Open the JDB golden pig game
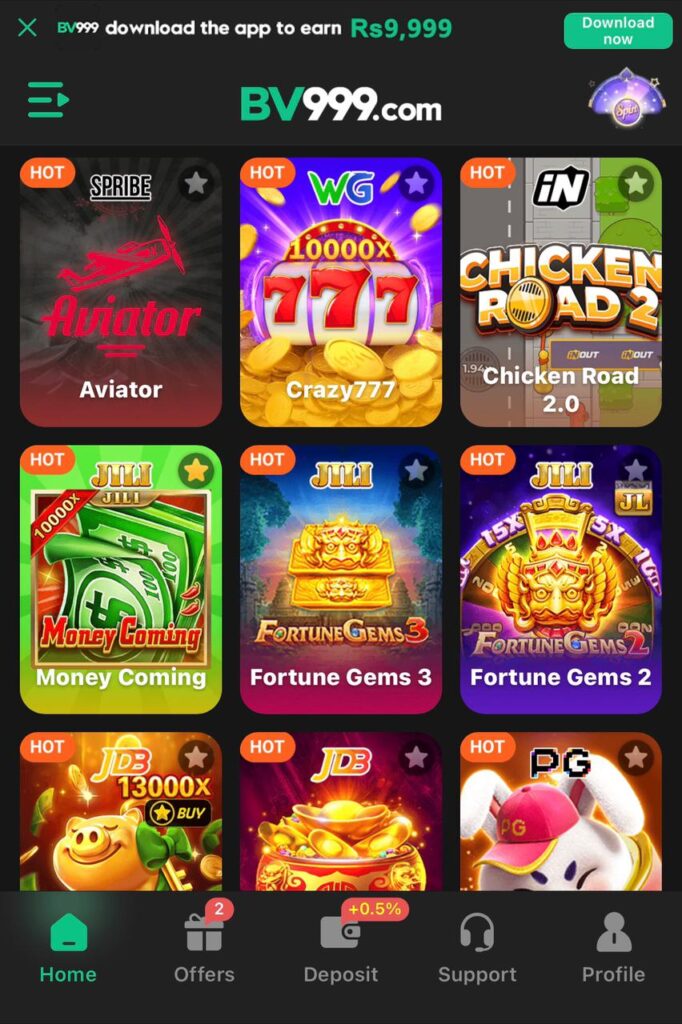This screenshot has width=682, height=1024. click(x=120, y=820)
